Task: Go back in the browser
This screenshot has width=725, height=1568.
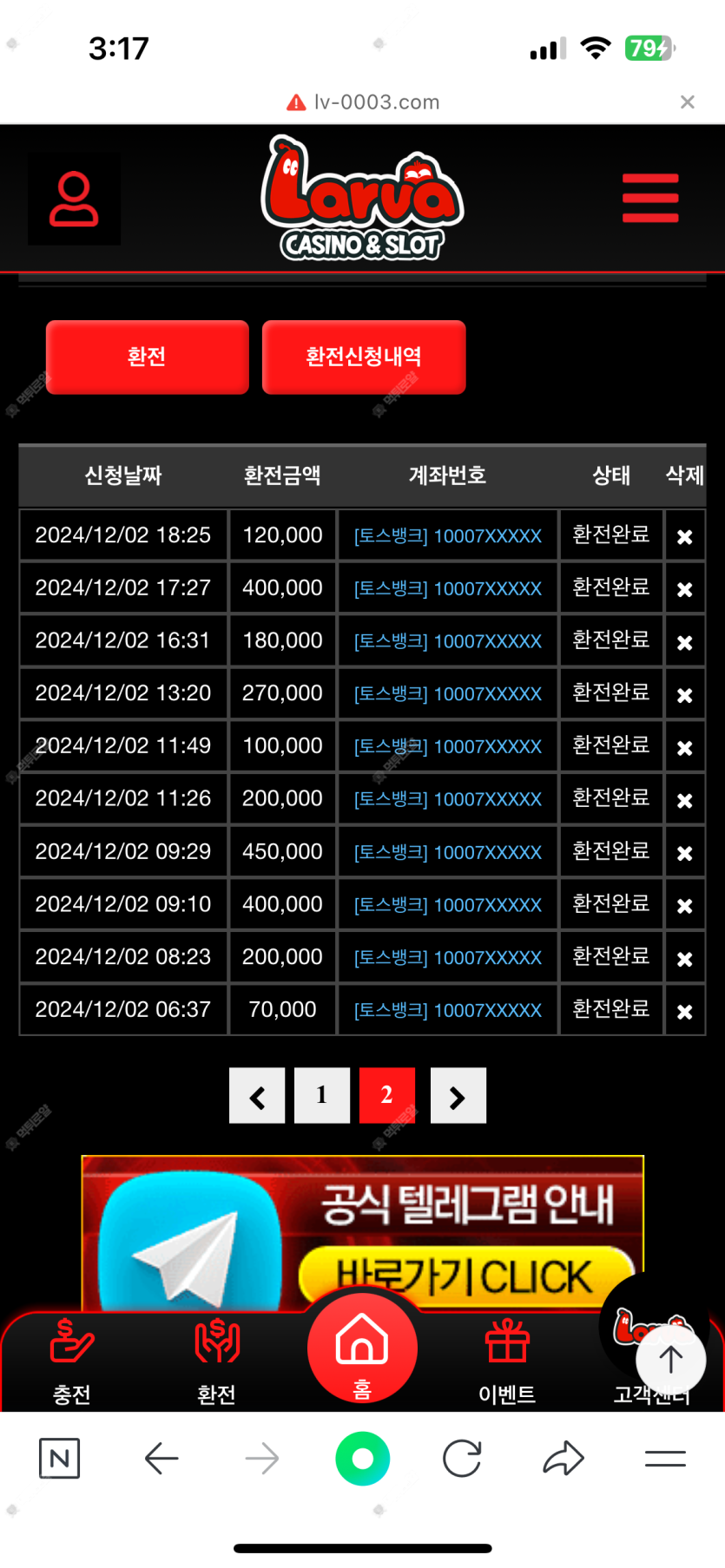Action: [x=161, y=1459]
